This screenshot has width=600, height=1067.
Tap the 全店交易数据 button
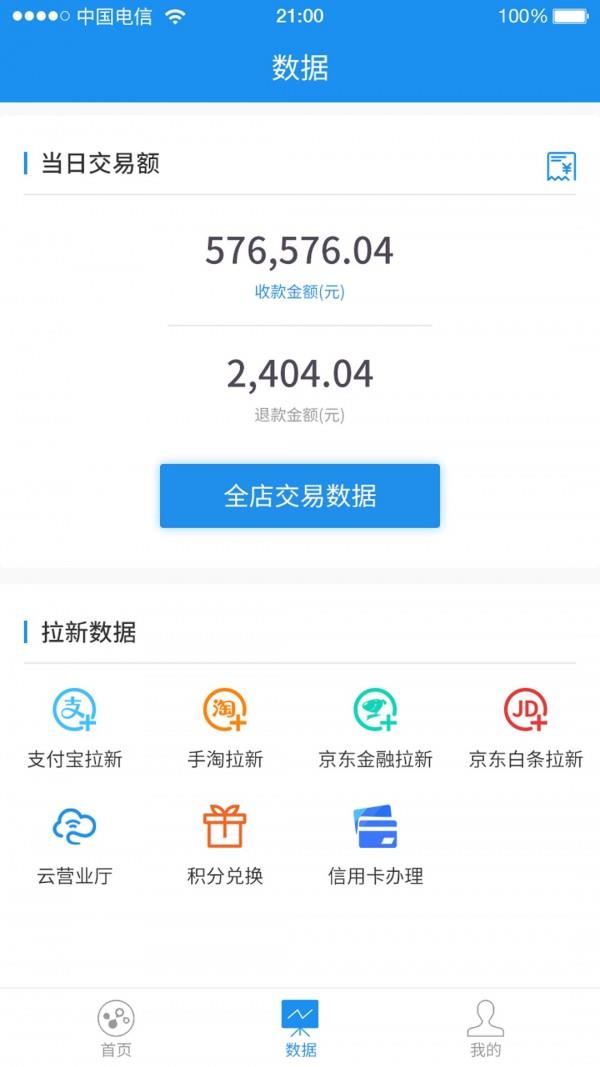point(300,496)
